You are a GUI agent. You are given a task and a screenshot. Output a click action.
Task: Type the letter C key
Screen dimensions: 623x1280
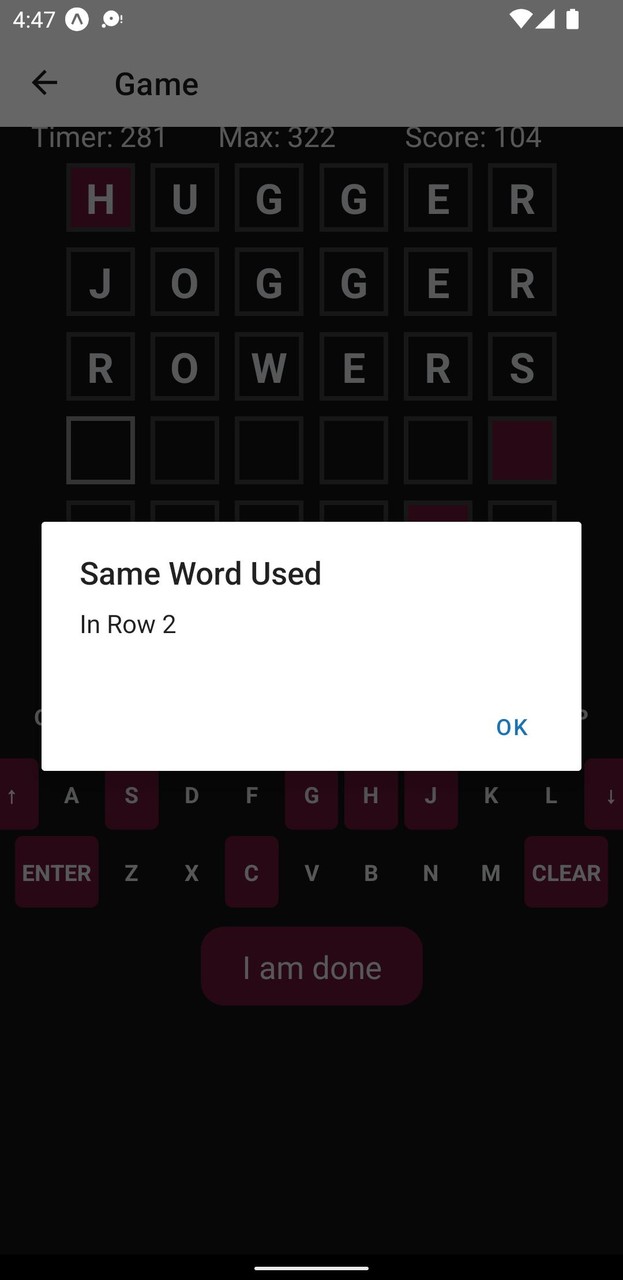[x=251, y=873]
